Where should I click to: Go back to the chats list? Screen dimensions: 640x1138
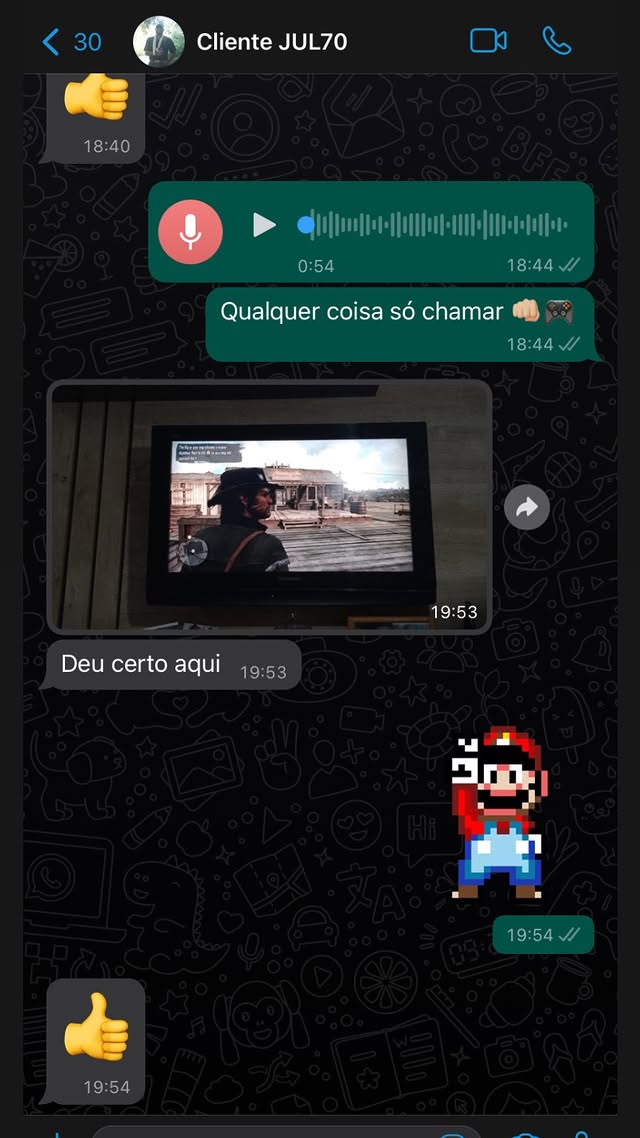click(68, 42)
